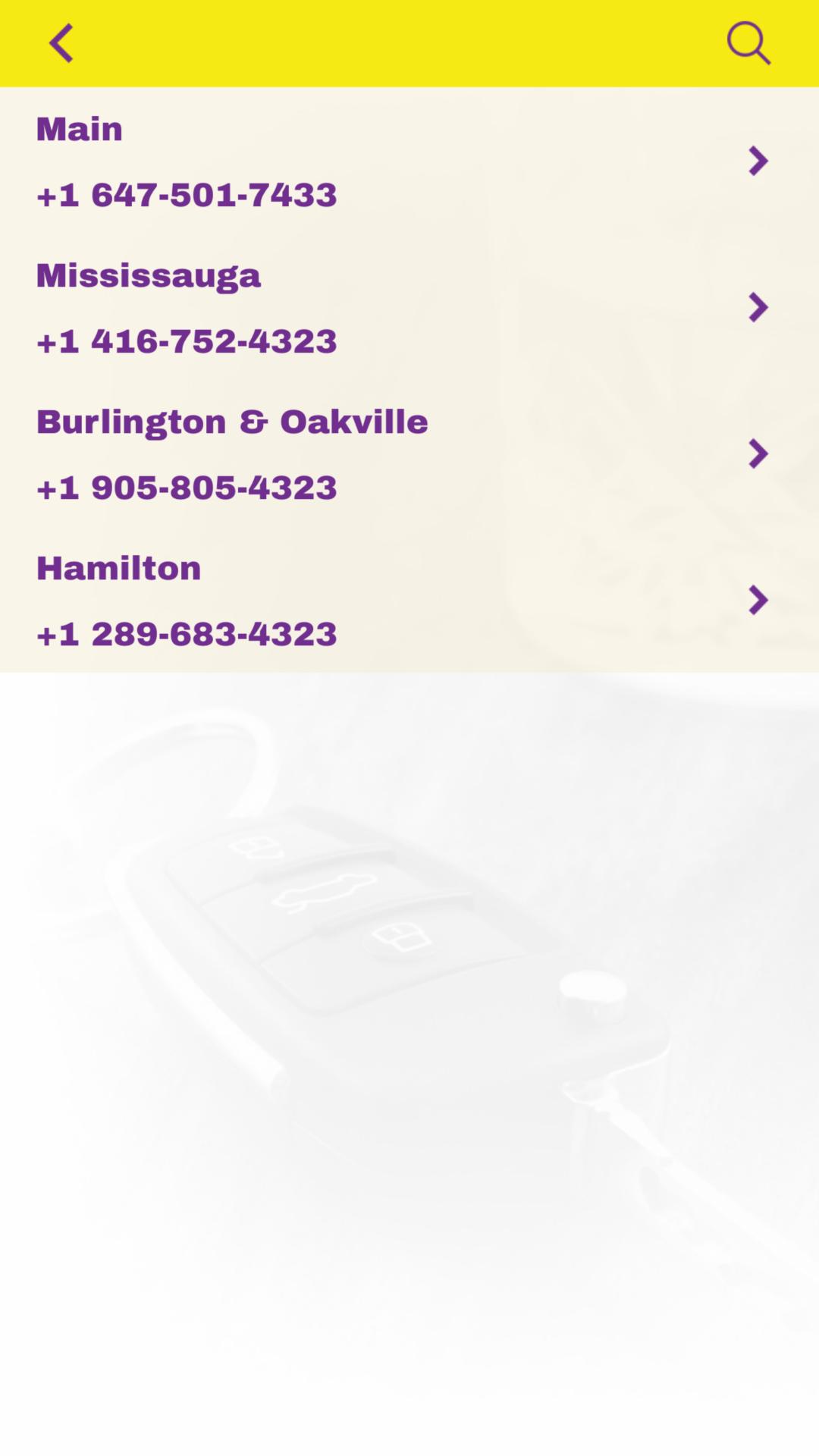
Task: Open the Main phone number row
Action: tap(409, 161)
